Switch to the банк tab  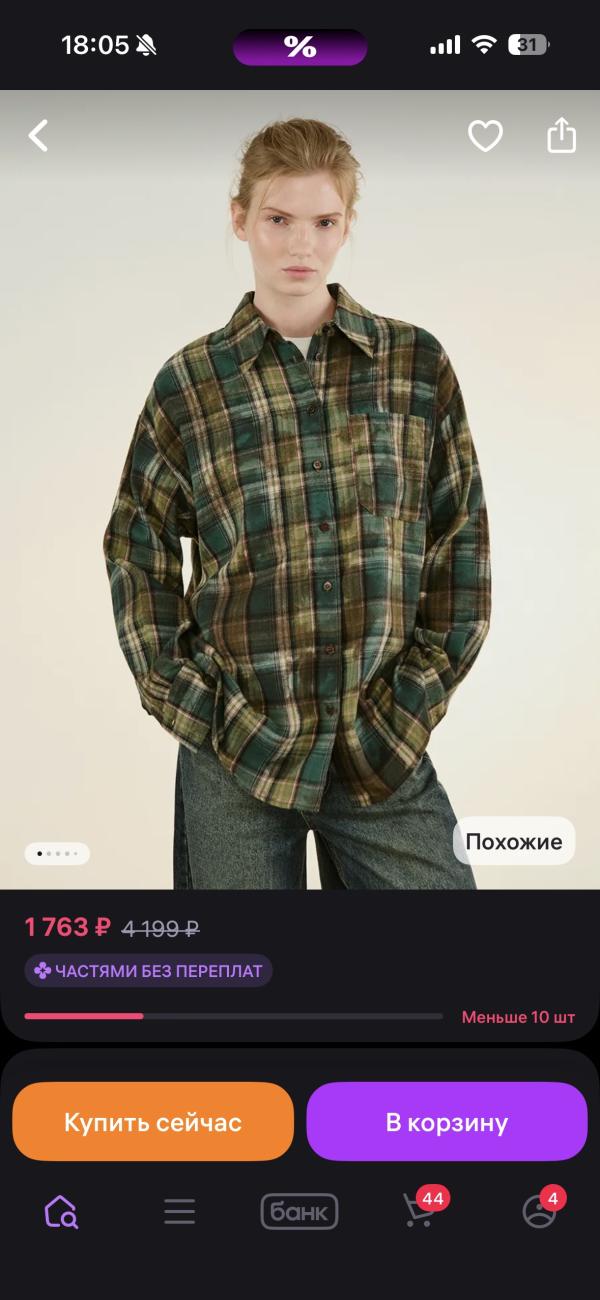click(300, 1212)
